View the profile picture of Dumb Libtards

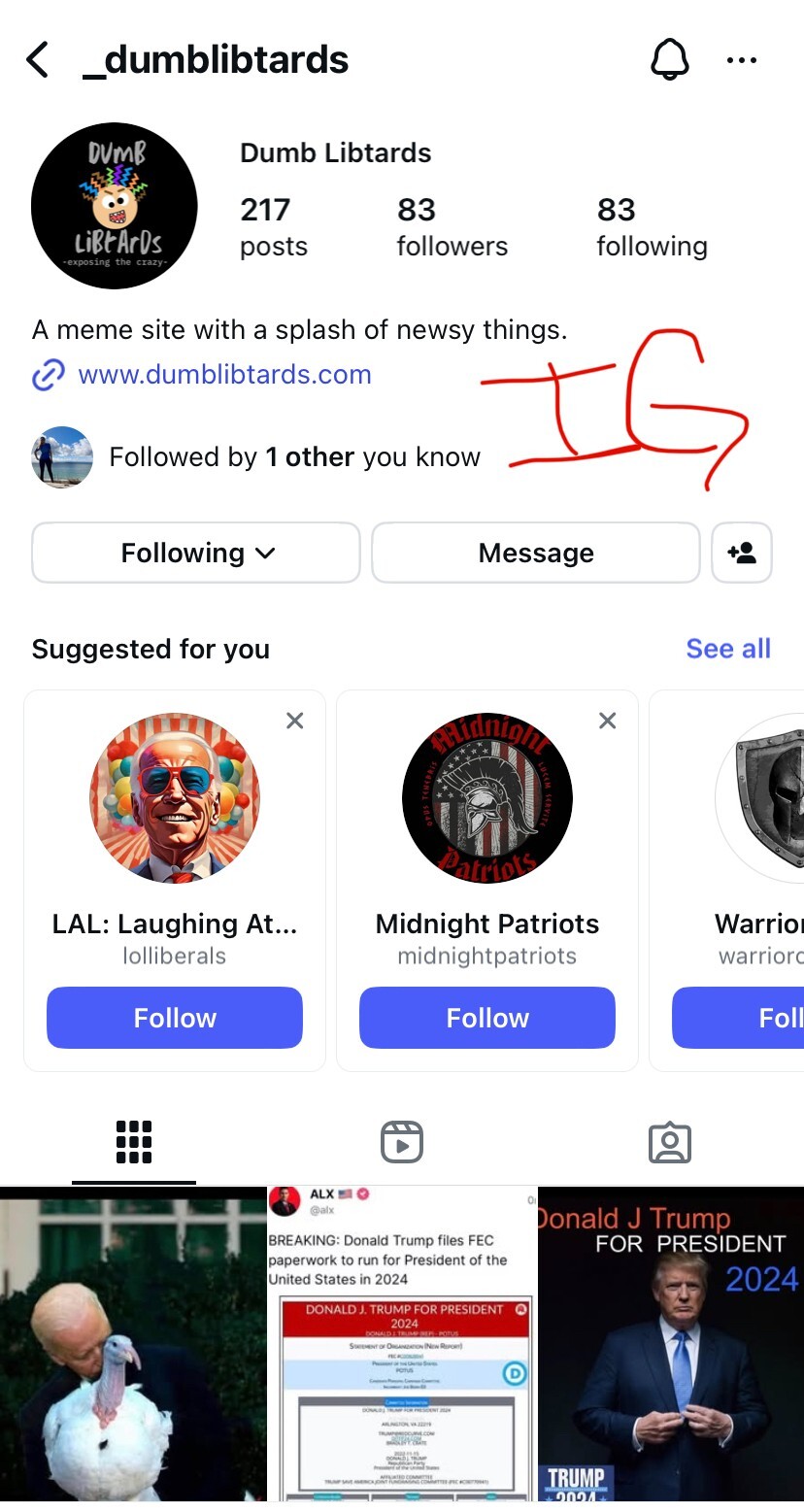pyautogui.click(x=115, y=206)
